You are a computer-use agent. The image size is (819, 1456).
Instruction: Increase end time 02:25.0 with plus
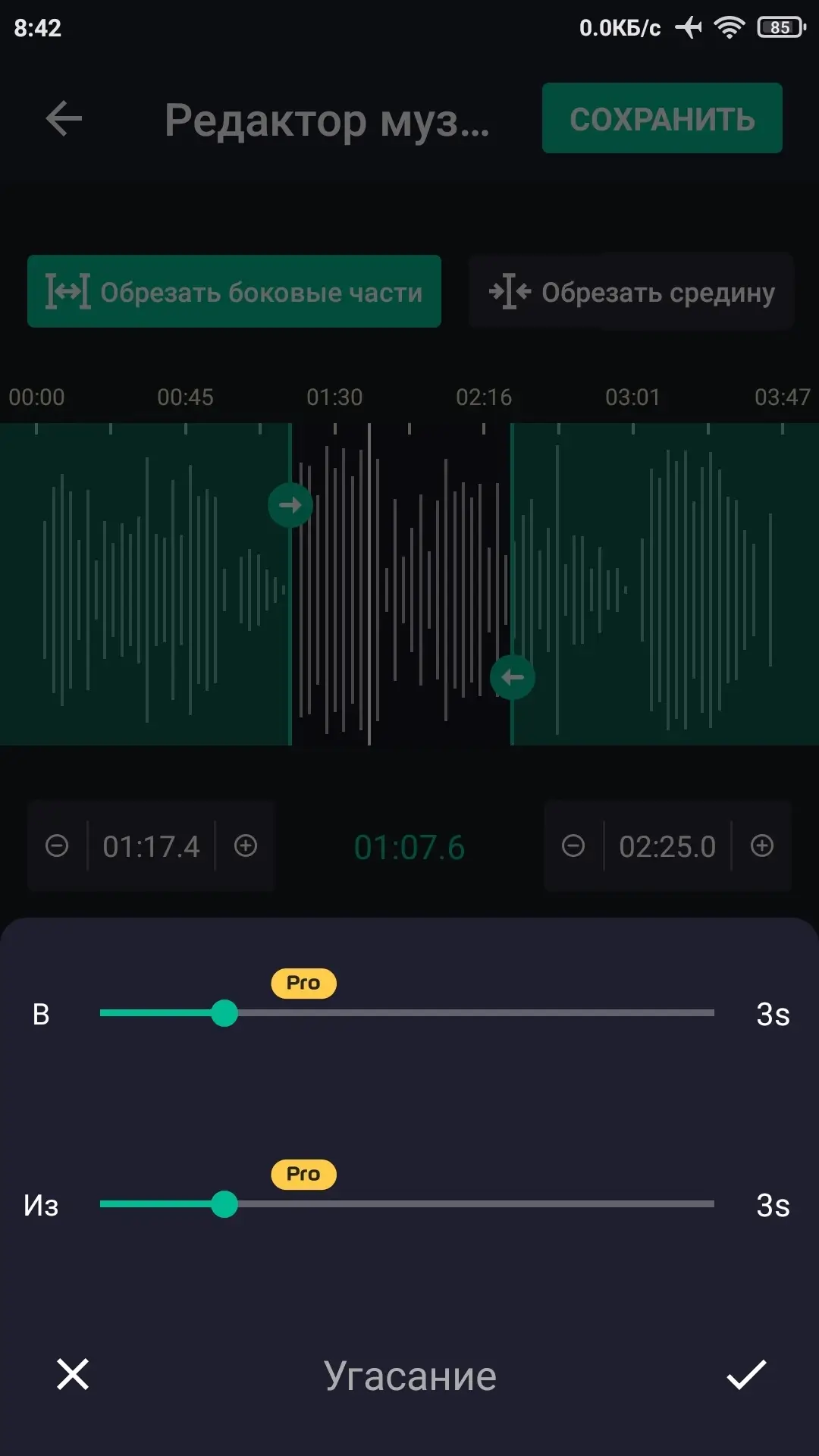pos(762,846)
